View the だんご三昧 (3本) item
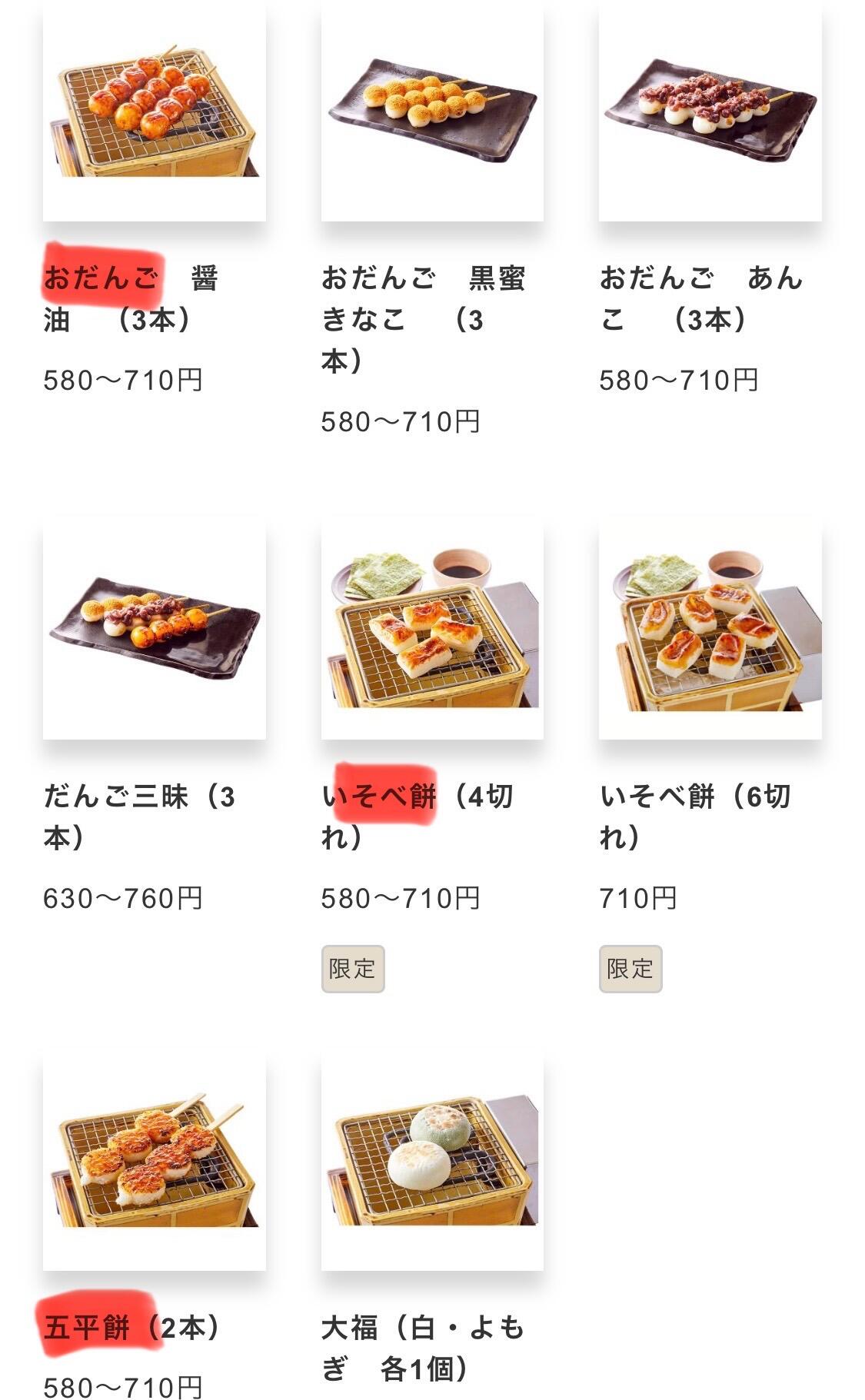Image resolution: width=865 pixels, height=1400 pixels. (x=154, y=629)
